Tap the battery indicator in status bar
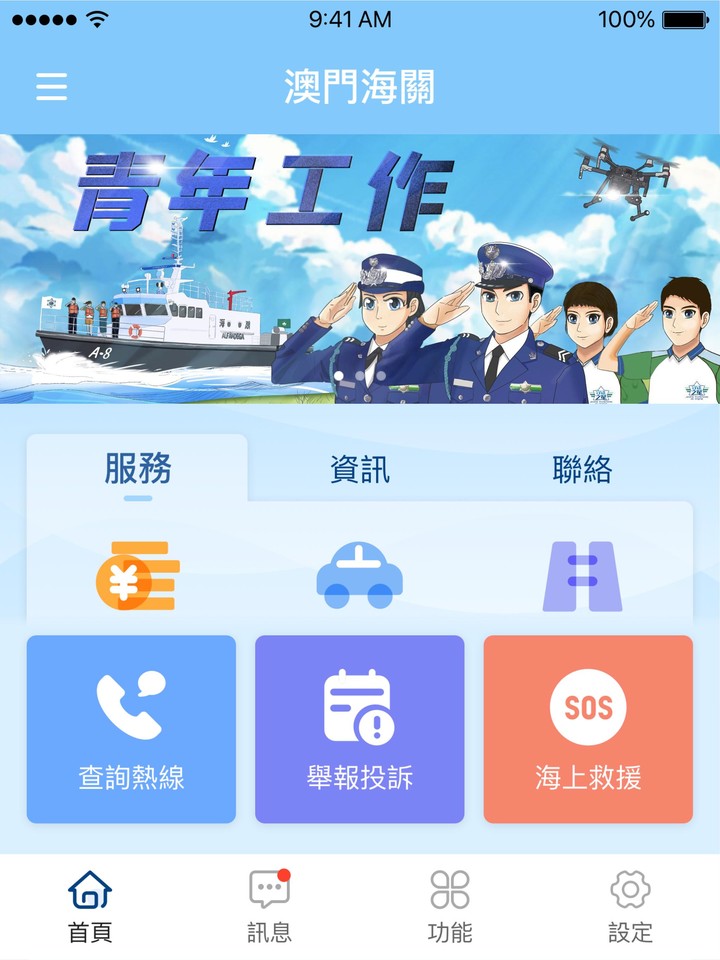The height and width of the screenshot is (960, 720). (684, 19)
